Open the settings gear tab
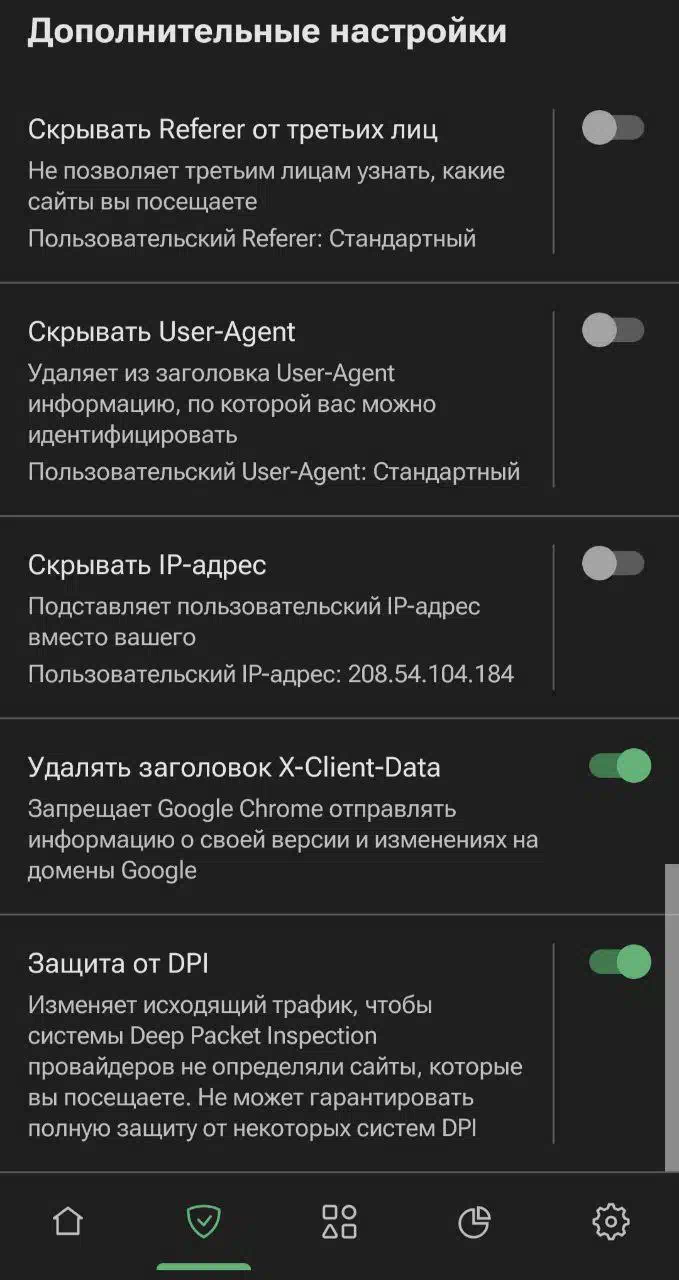Screen dimensions: 679x1280 [611, 1221]
